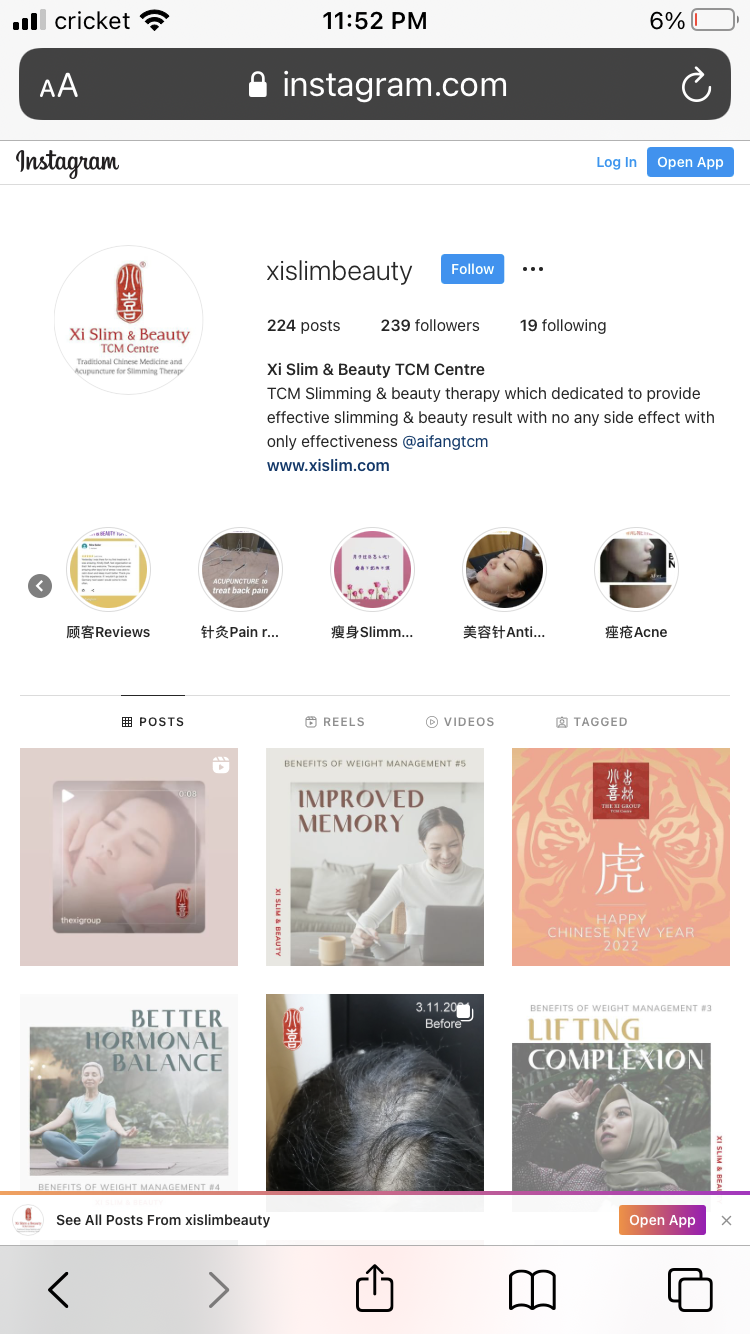The height and width of the screenshot is (1334, 750).
Task: Open the @aifangtcm mention link
Action: 445,441
